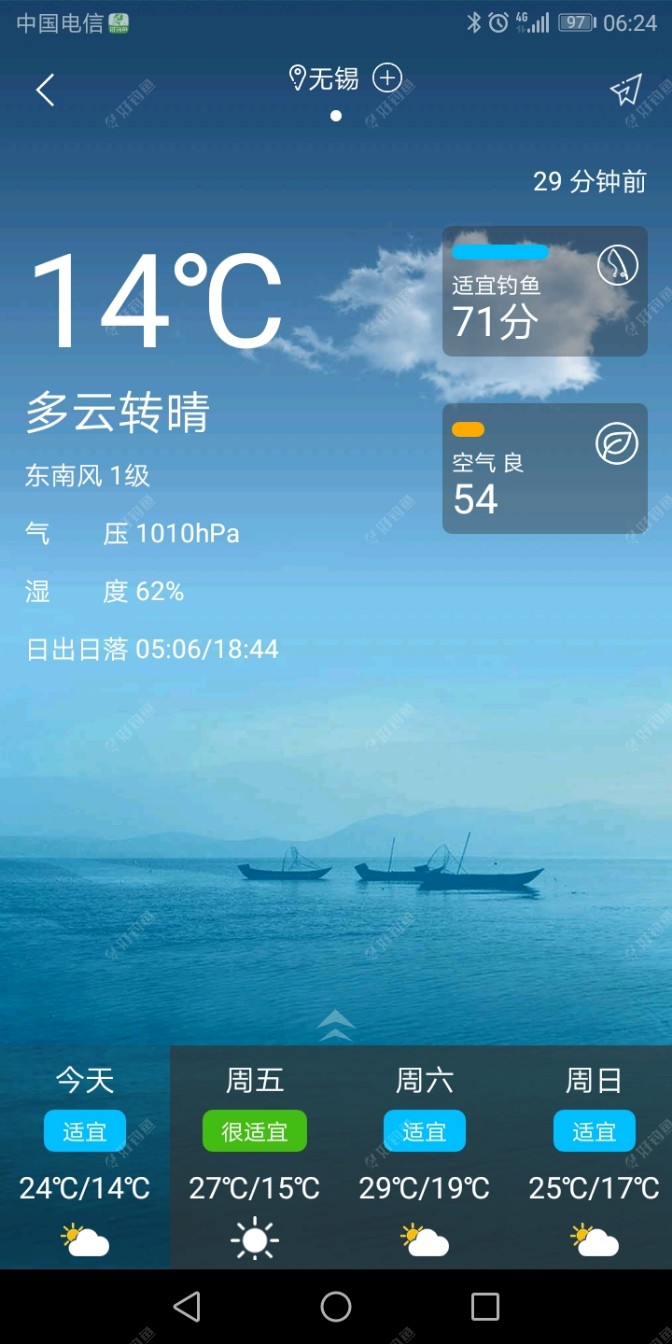
Task: Open recent apps from navigation bar
Action: coord(485,1306)
